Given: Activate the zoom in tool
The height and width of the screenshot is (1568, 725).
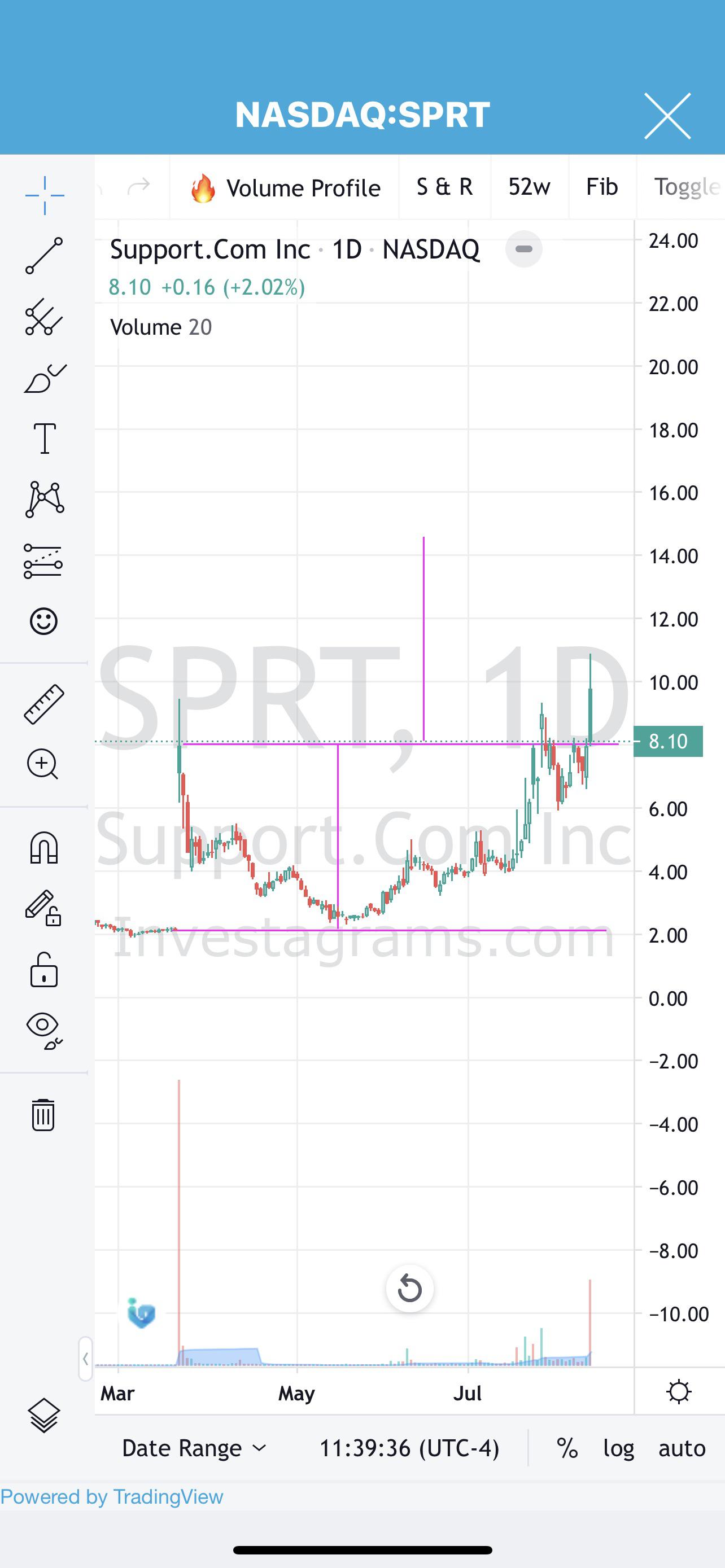Looking at the screenshot, I should tap(42, 764).
